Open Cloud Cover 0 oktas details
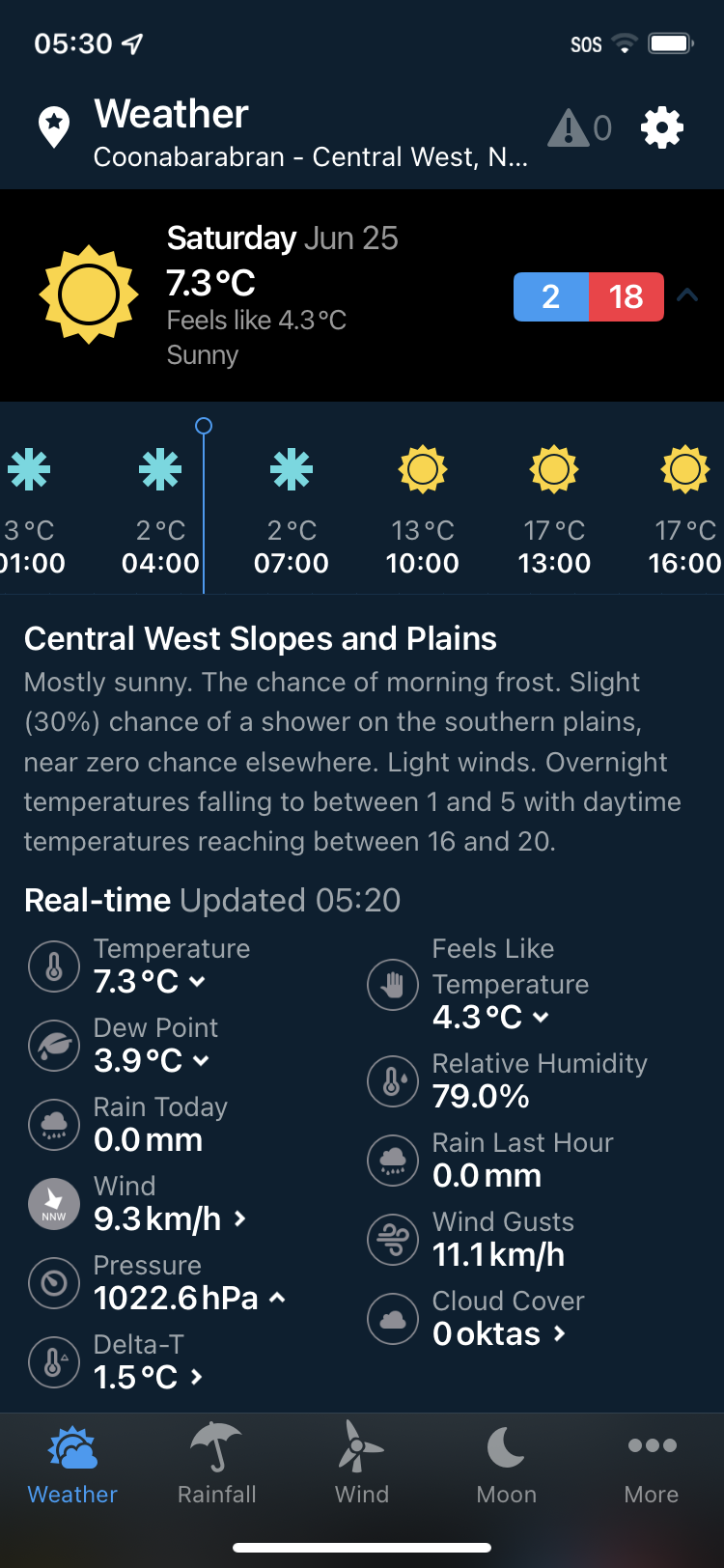The width and height of the screenshot is (724, 1568). pos(498,1333)
